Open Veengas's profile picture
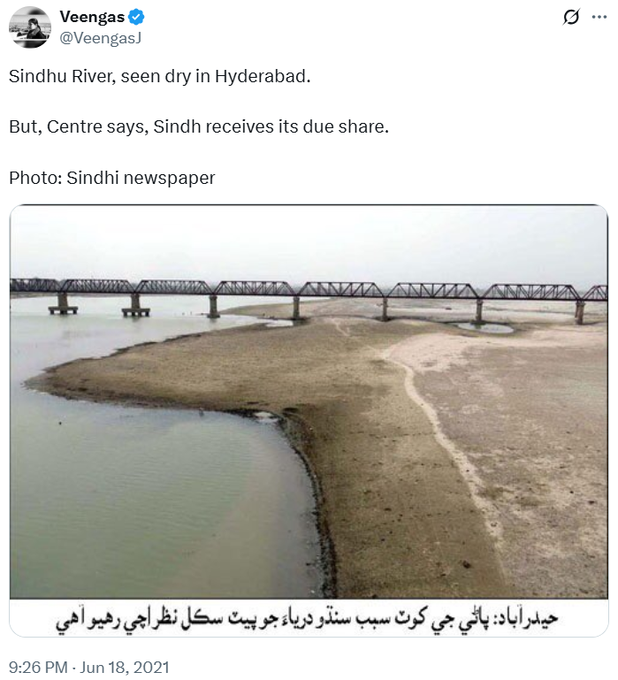The height and width of the screenshot is (680, 618). [29, 27]
